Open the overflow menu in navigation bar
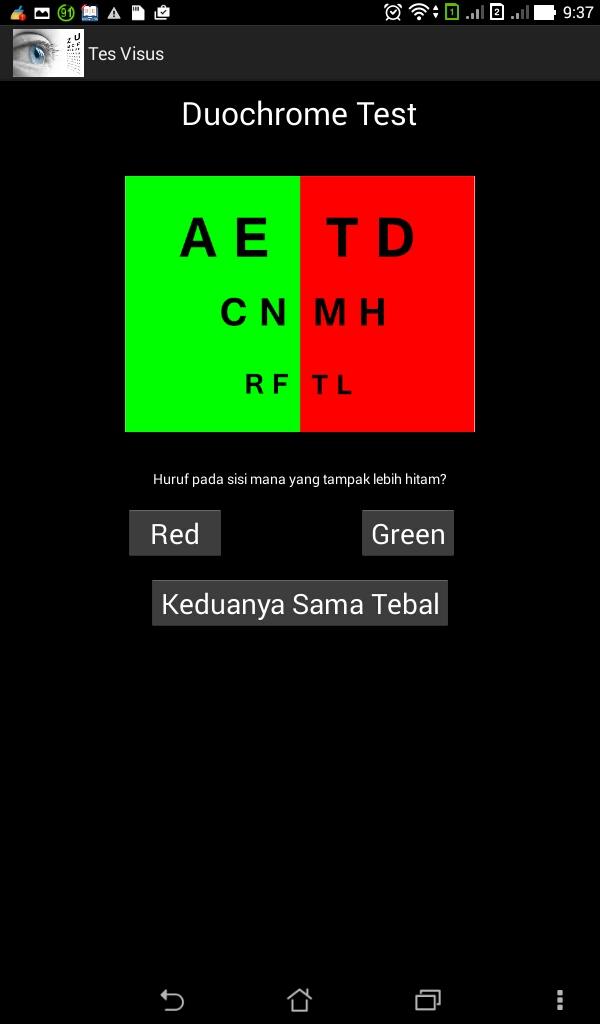Screen dimensions: 600x1024 point(559,999)
